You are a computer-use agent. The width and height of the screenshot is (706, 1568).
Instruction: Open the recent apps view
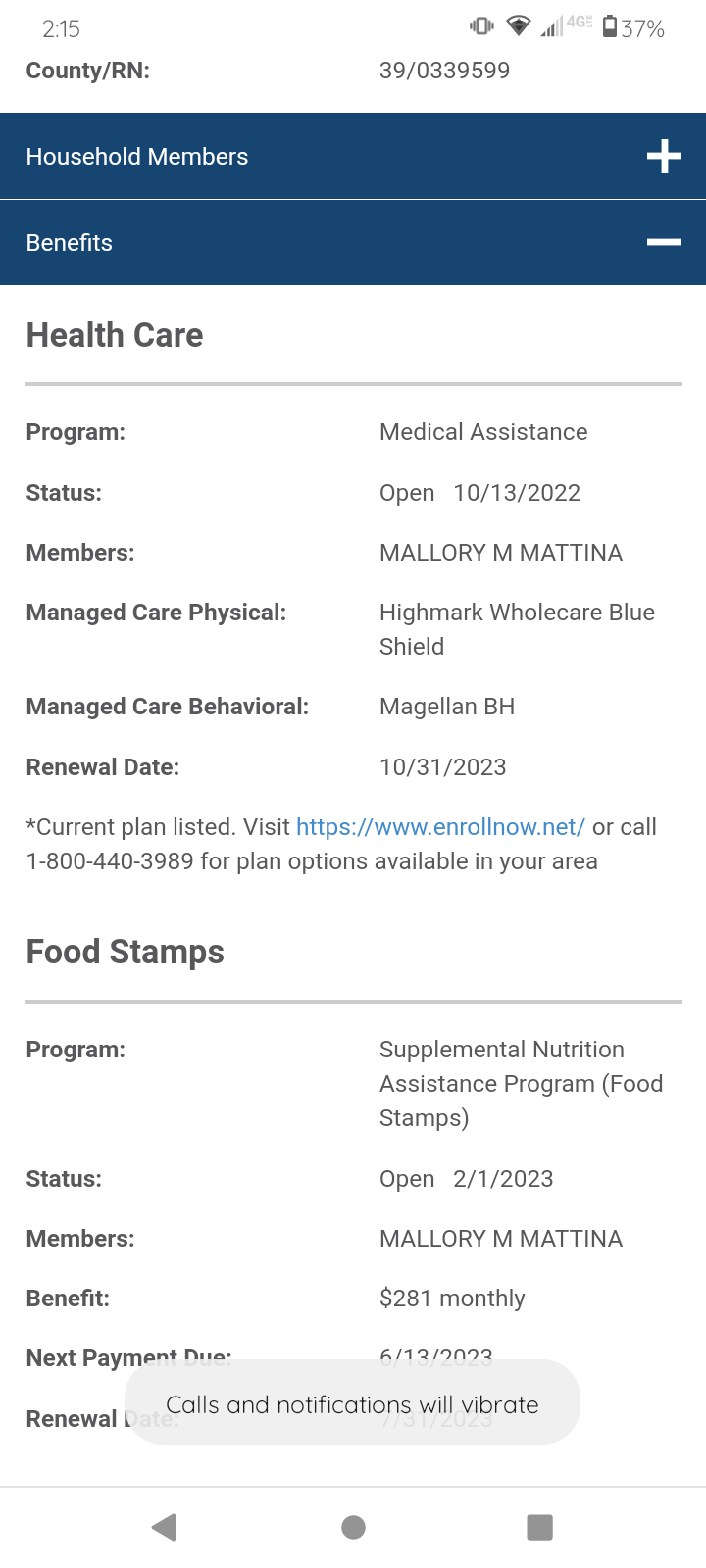coord(539,1527)
